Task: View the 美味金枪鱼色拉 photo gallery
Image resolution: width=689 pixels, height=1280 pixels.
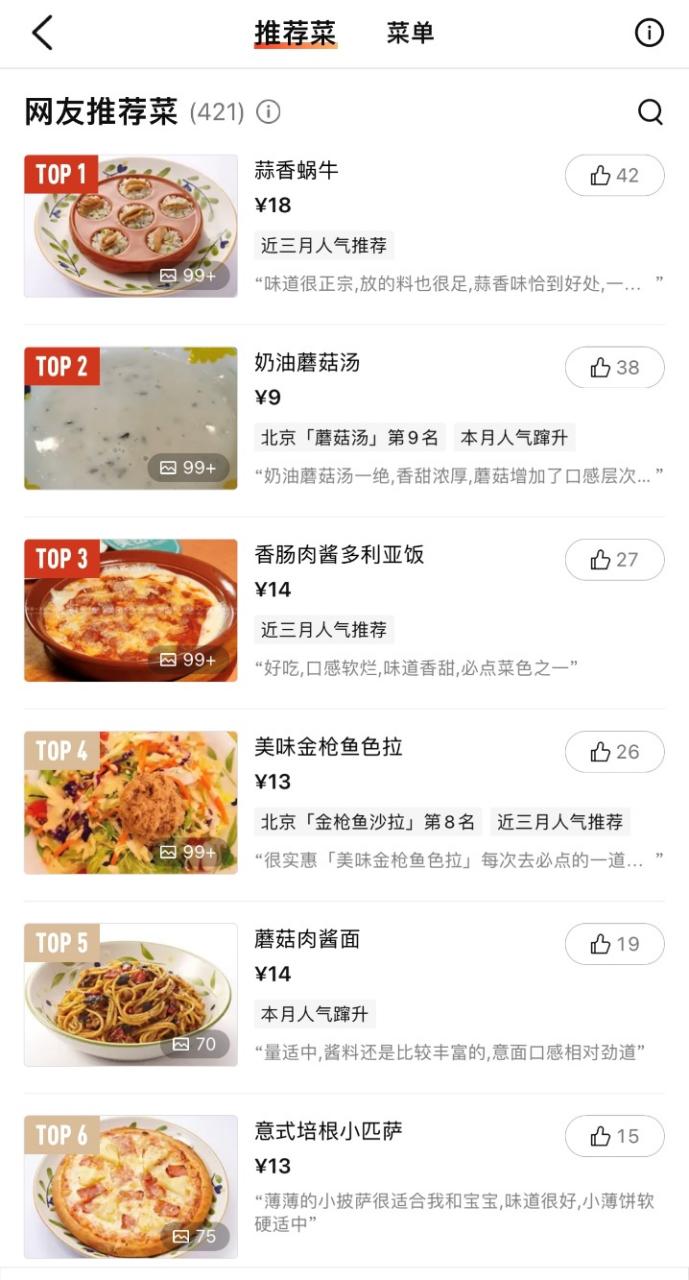Action: click(x=131, y=802)
